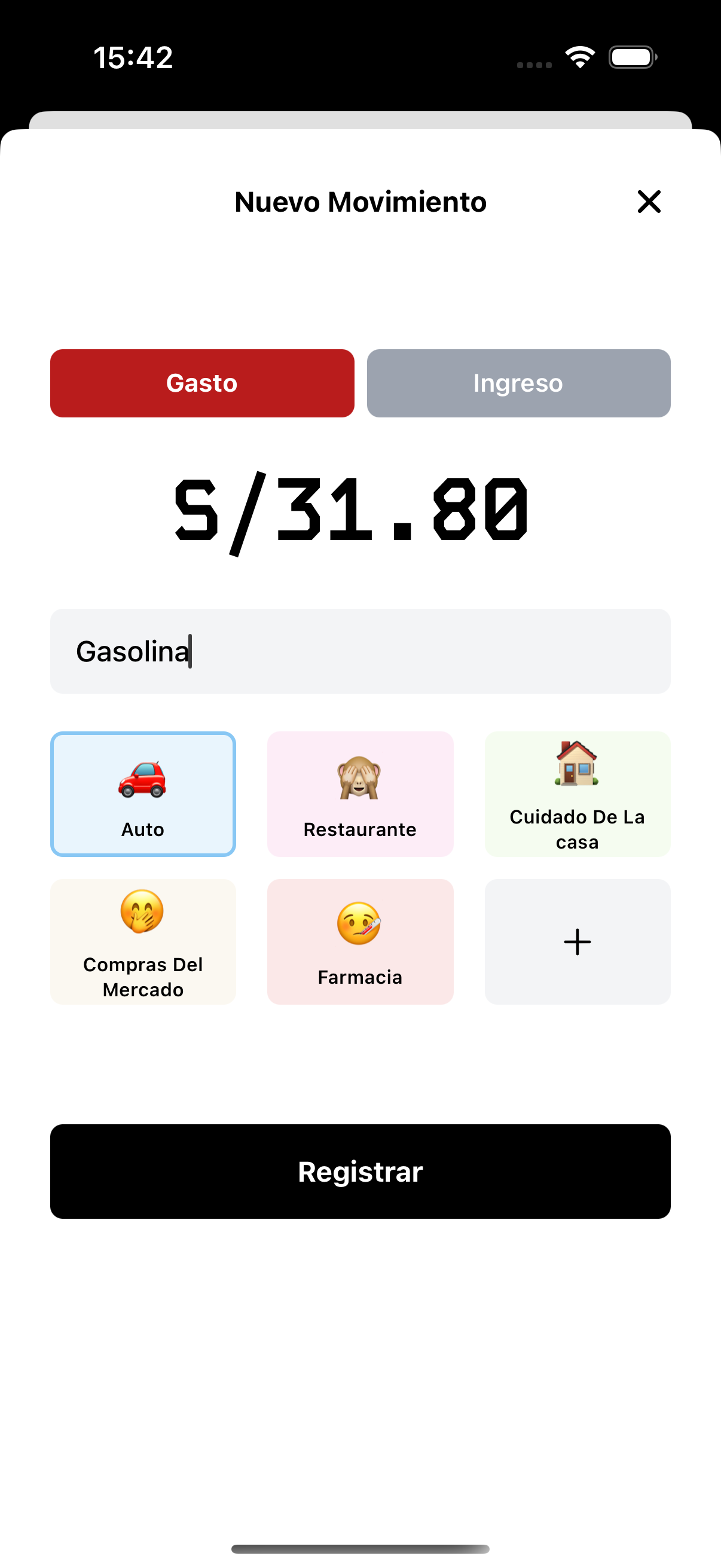Image resolution: width=721 pixels, height=1568 pixels.
Task: Tap the plus tile to add new category
Action: tap(577, 942)
